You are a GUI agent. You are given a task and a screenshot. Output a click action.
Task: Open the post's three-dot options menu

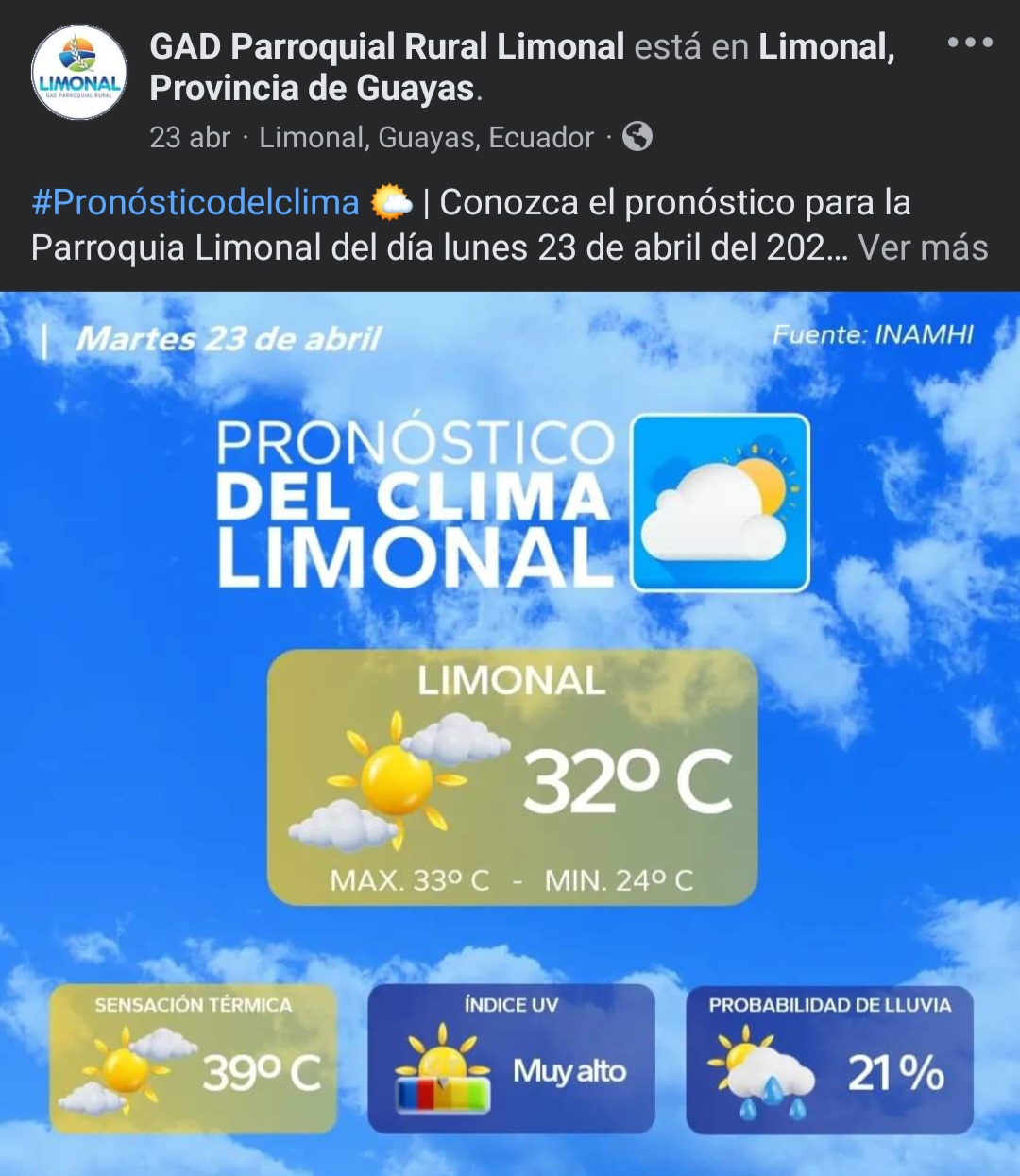pos(970,43)
